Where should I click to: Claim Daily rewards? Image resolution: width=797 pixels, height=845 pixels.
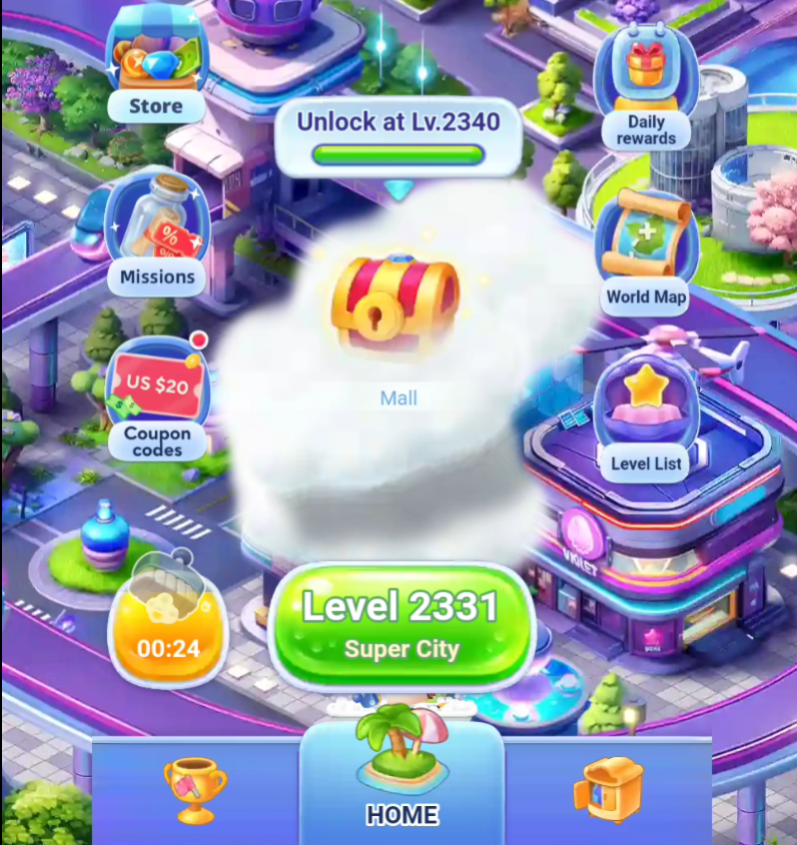pos(645,88)
